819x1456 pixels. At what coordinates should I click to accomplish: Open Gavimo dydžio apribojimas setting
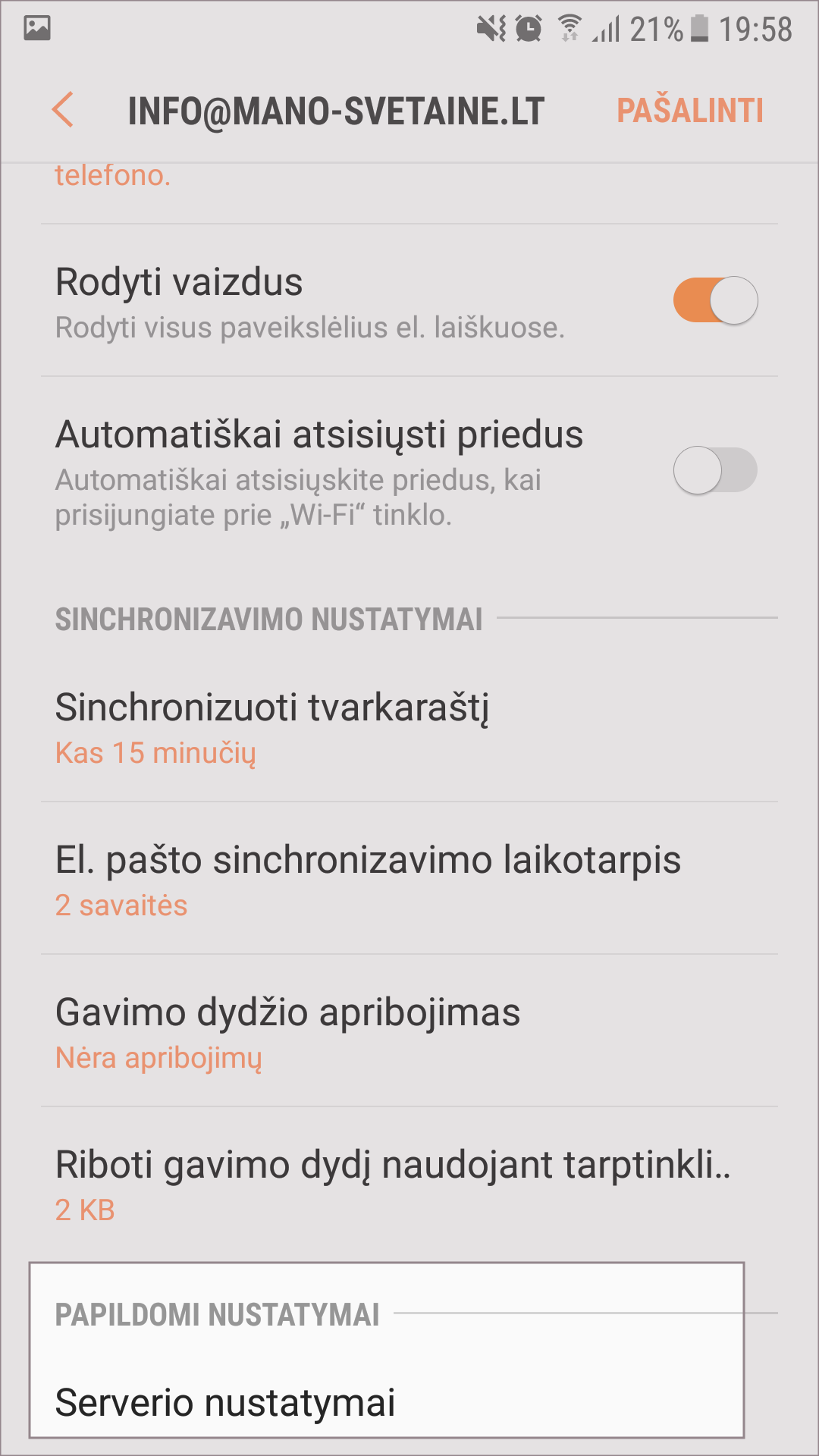409,1031
